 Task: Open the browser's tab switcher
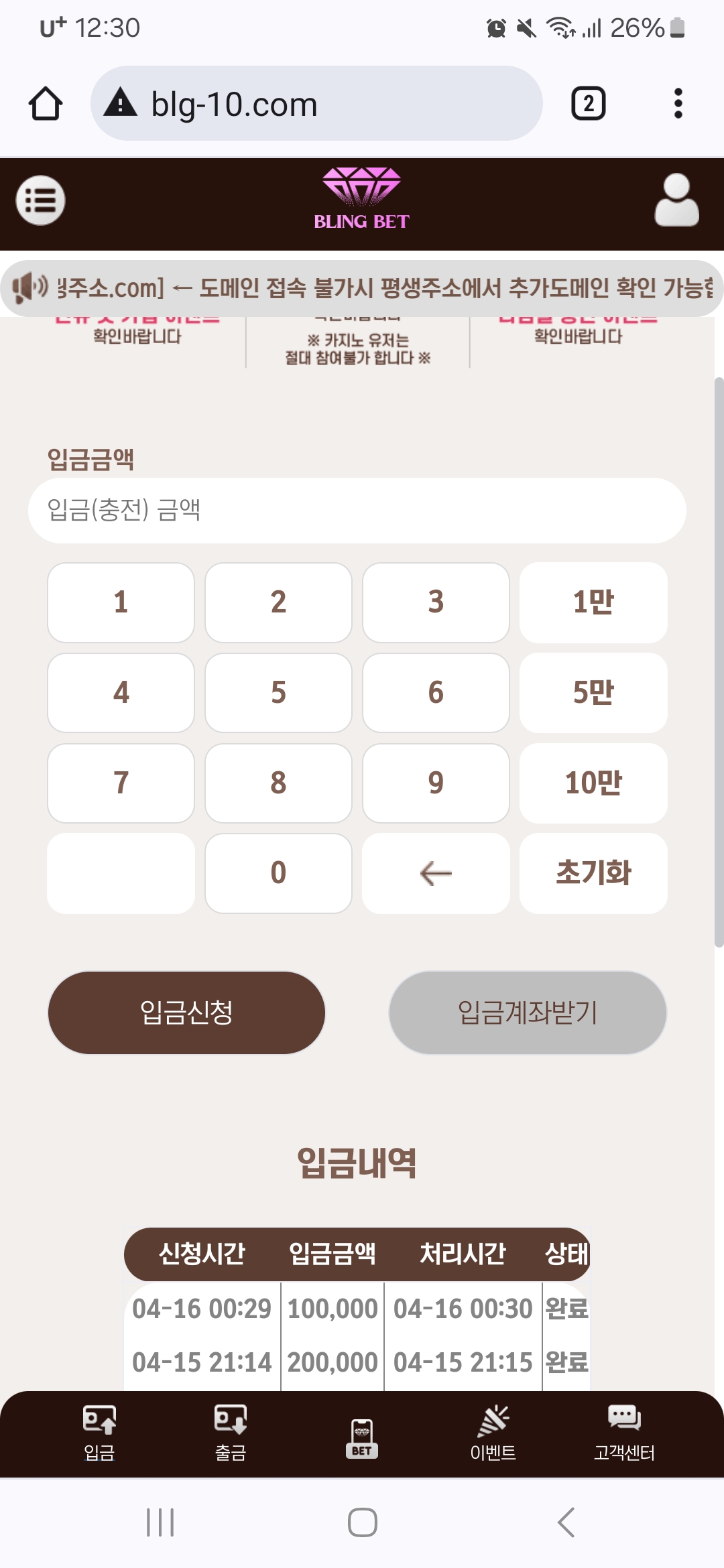[x=589, y=104]
